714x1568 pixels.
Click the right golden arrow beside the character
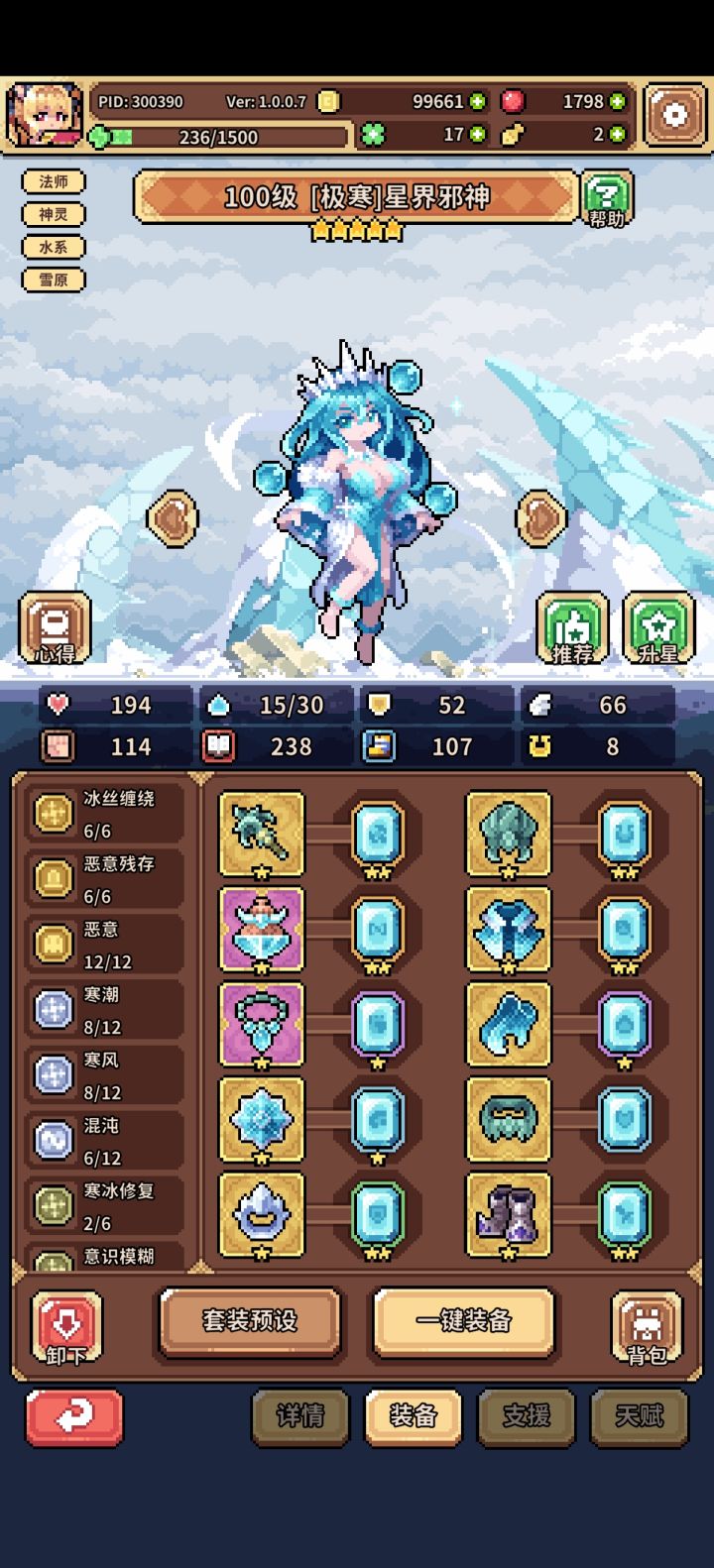pos(539,516)
